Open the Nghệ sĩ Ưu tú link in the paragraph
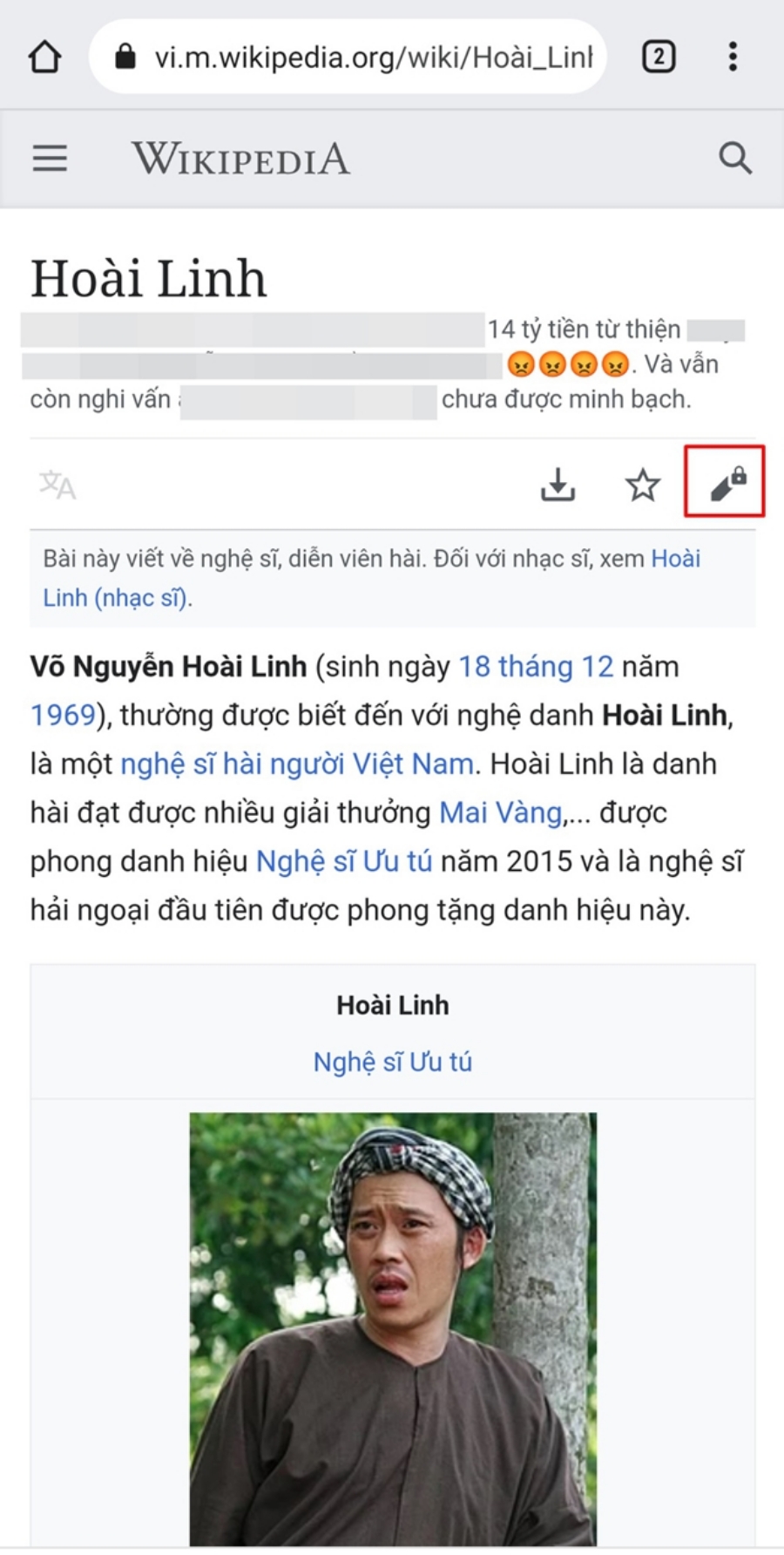The image size is (784, 1555). (344, 862)
